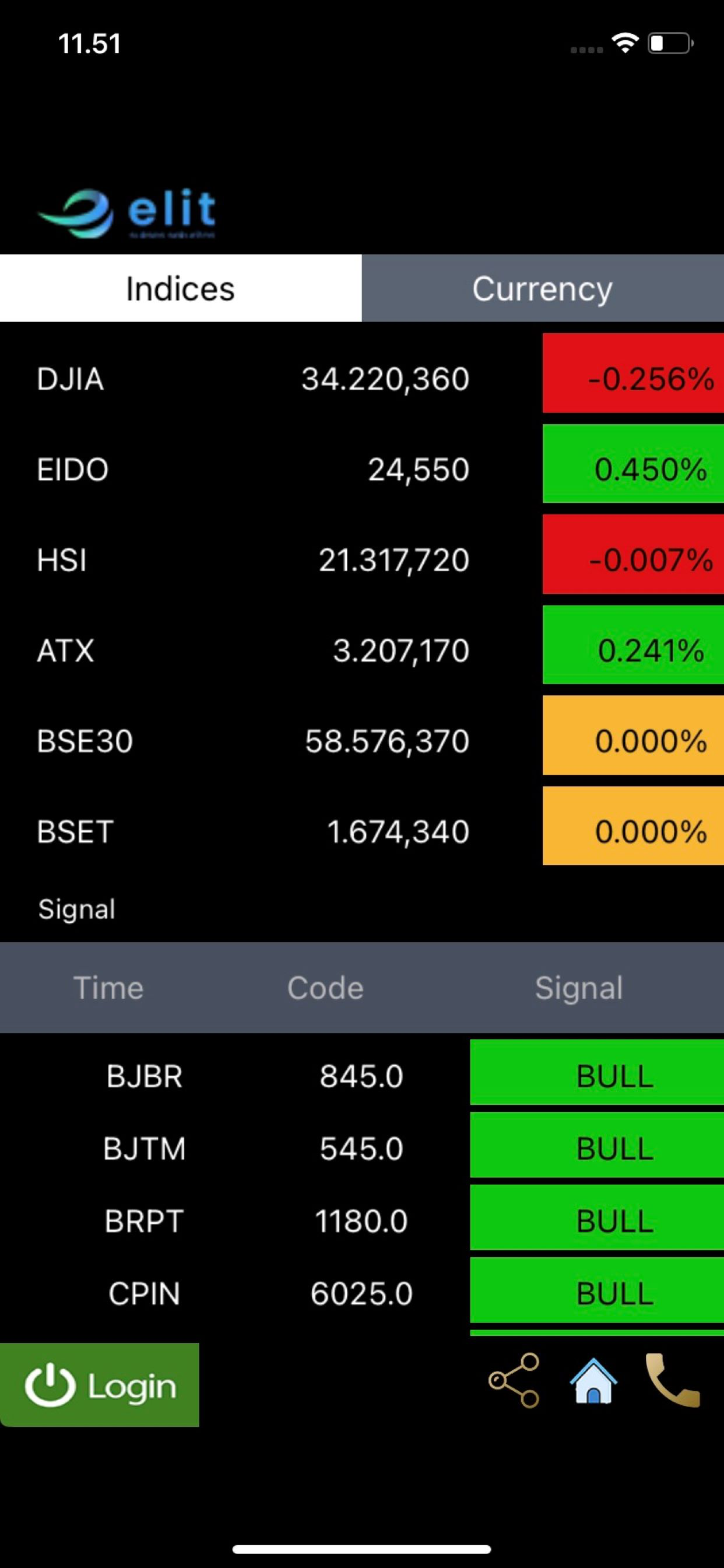Open the CPIN signal row
The height and width of the screenshot is (1568, 724).
[x=362, y=1293]
